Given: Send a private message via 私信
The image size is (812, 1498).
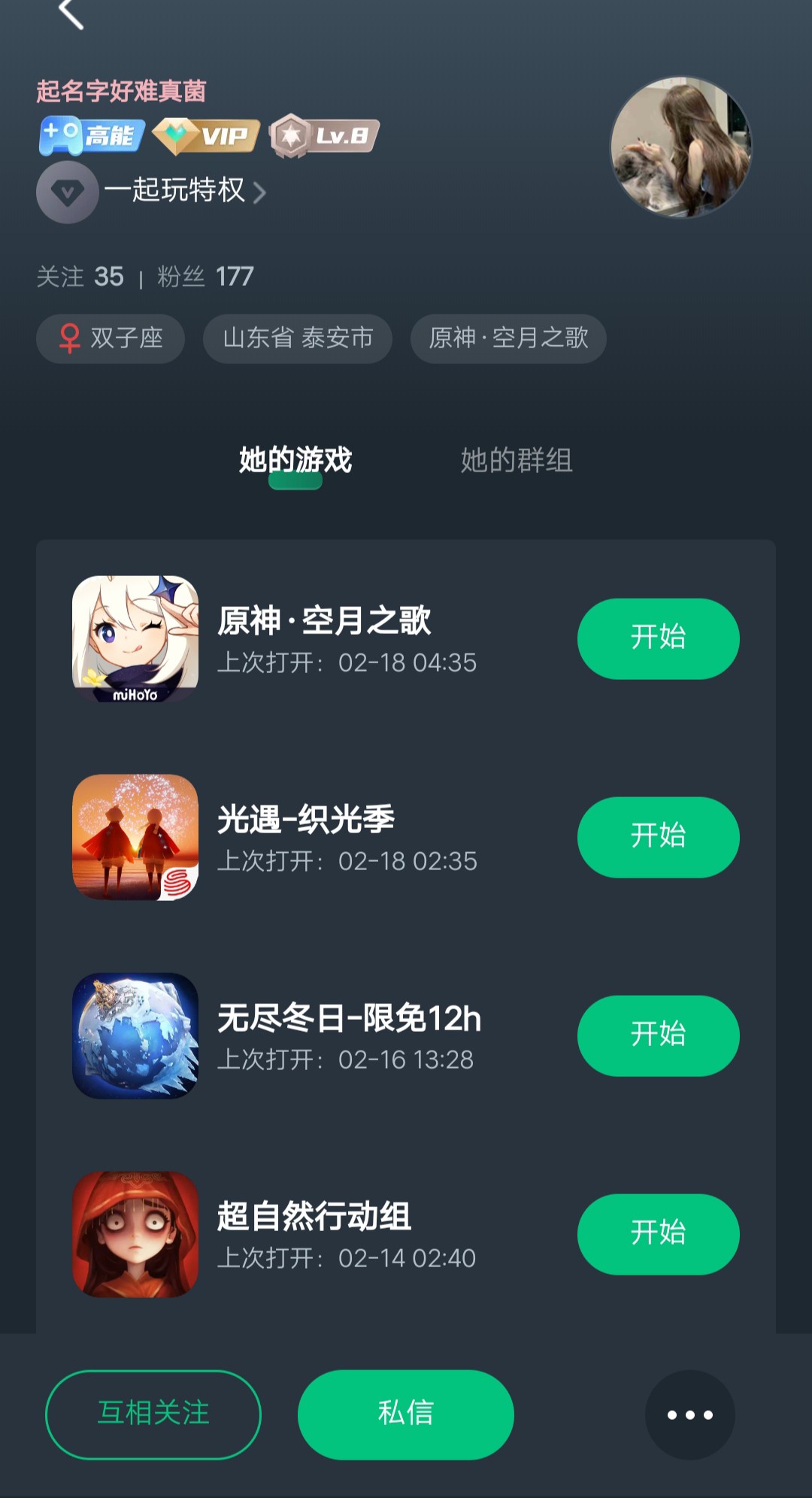Looking at the screenshot, I should 406,1414.
